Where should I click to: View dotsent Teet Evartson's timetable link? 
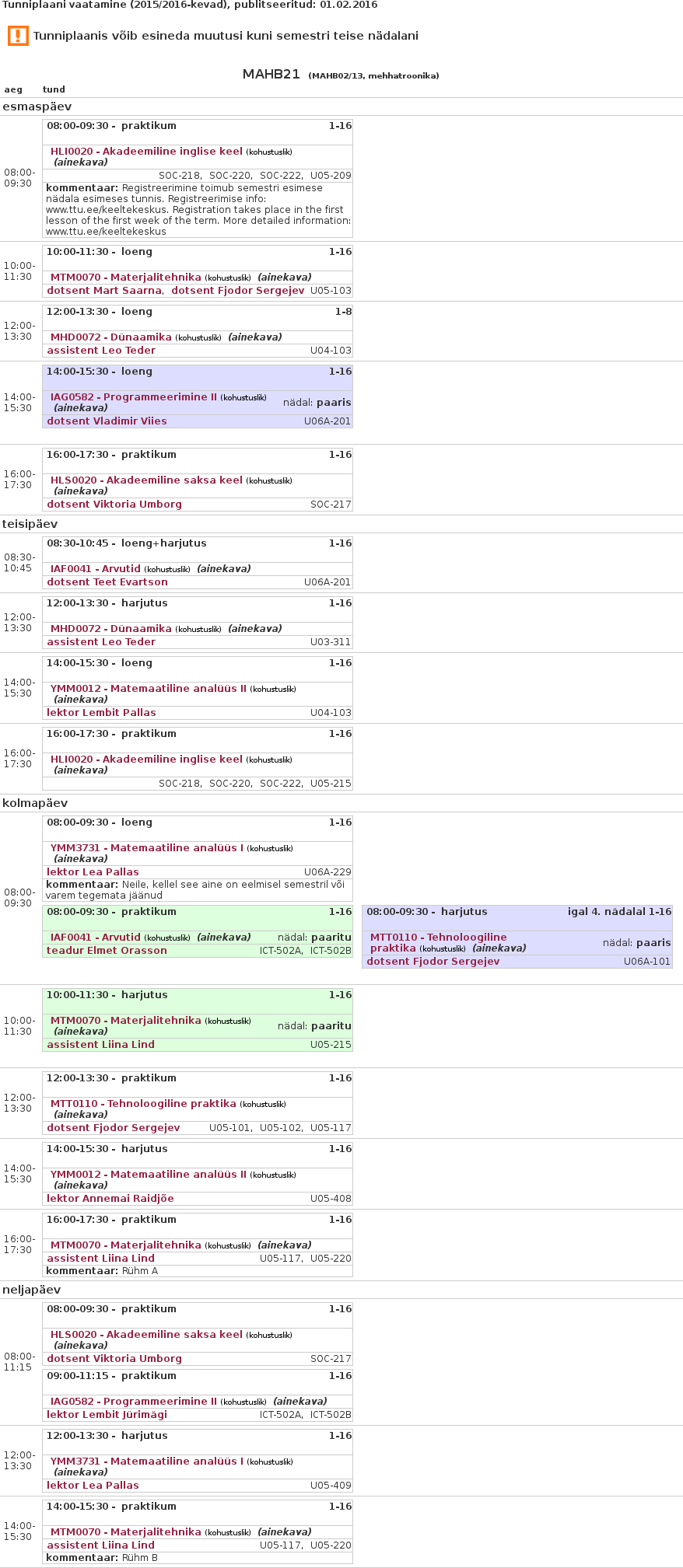(107, 582)
